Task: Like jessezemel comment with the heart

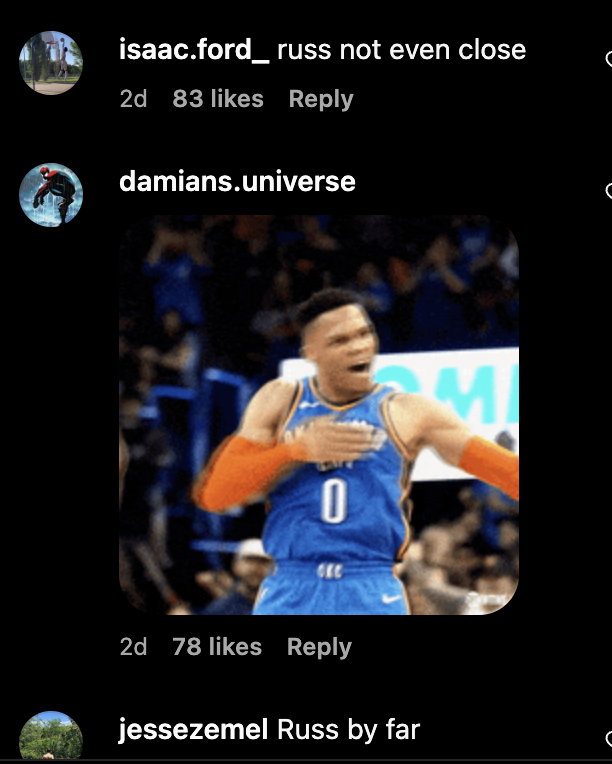Action: pos(608,738)
